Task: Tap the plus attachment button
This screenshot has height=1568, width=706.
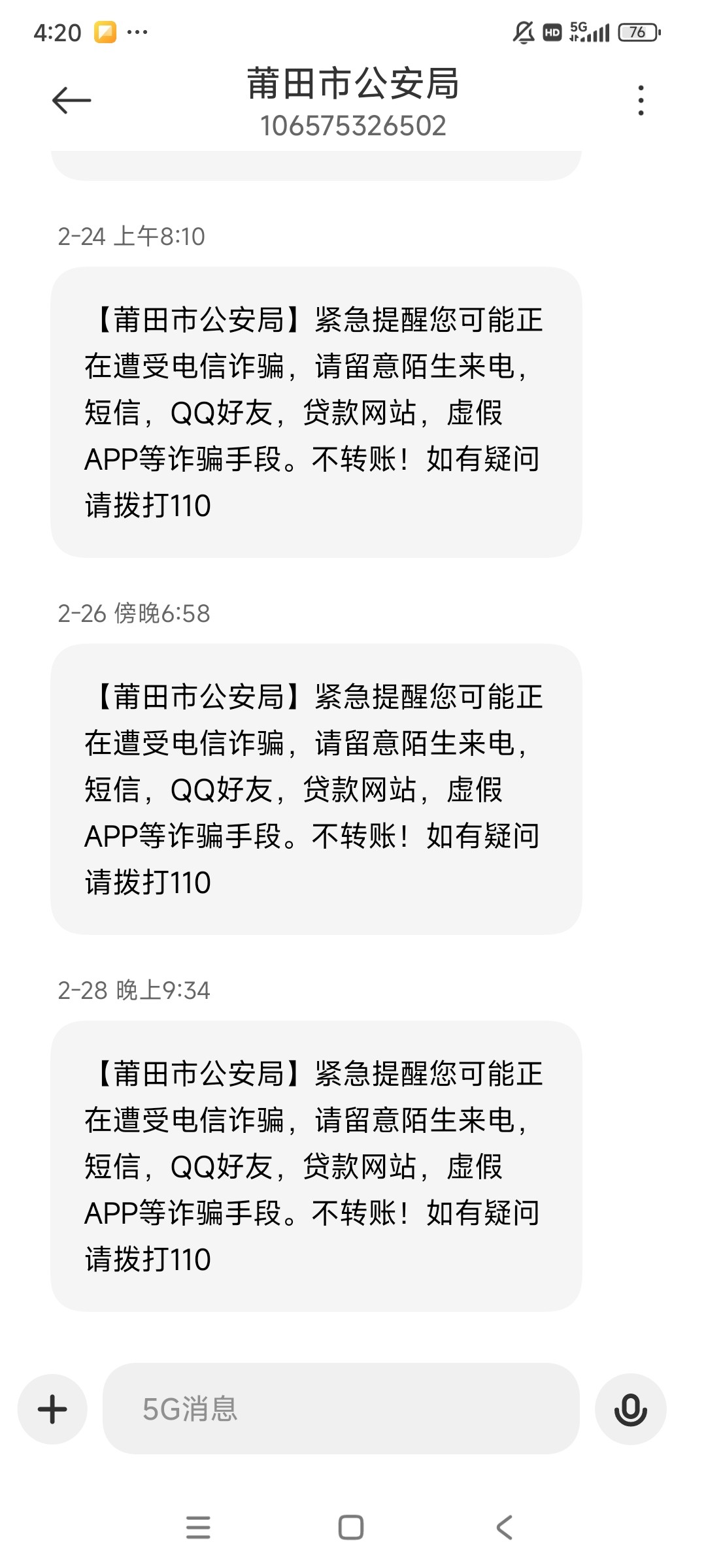Action: click(x=52, y=1409)
